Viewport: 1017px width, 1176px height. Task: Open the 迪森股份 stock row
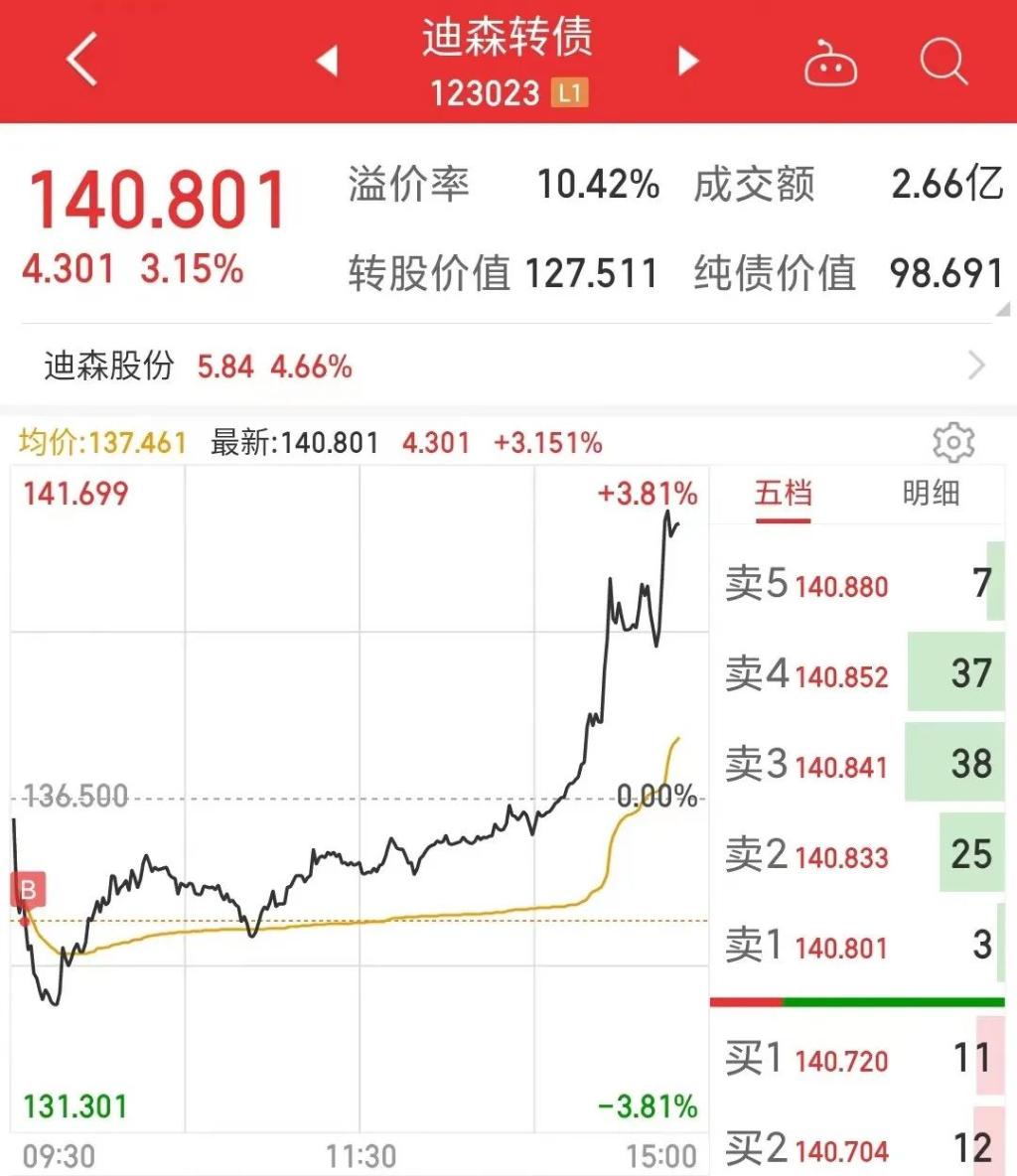pos(507,367)
